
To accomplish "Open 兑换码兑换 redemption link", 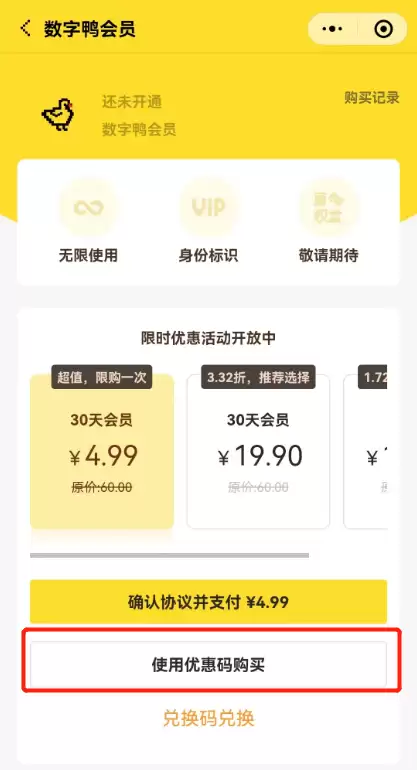I will [x=209, y=718].
